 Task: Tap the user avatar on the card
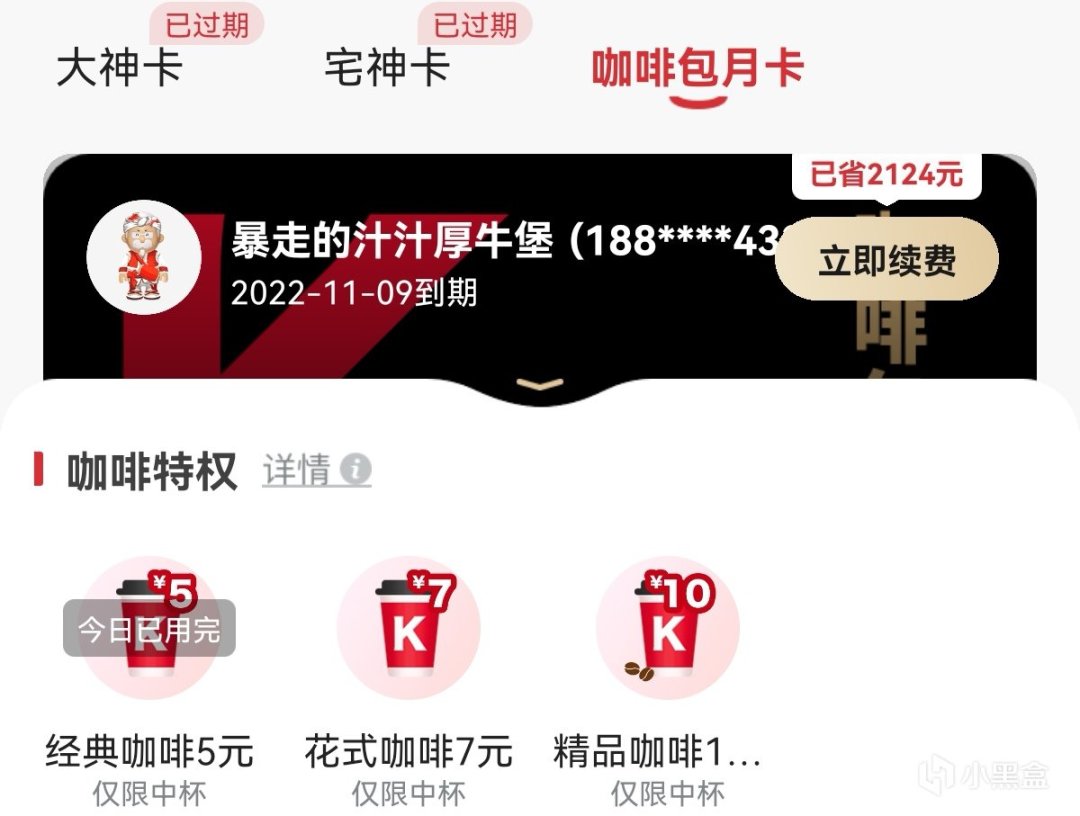pos(144,257)
